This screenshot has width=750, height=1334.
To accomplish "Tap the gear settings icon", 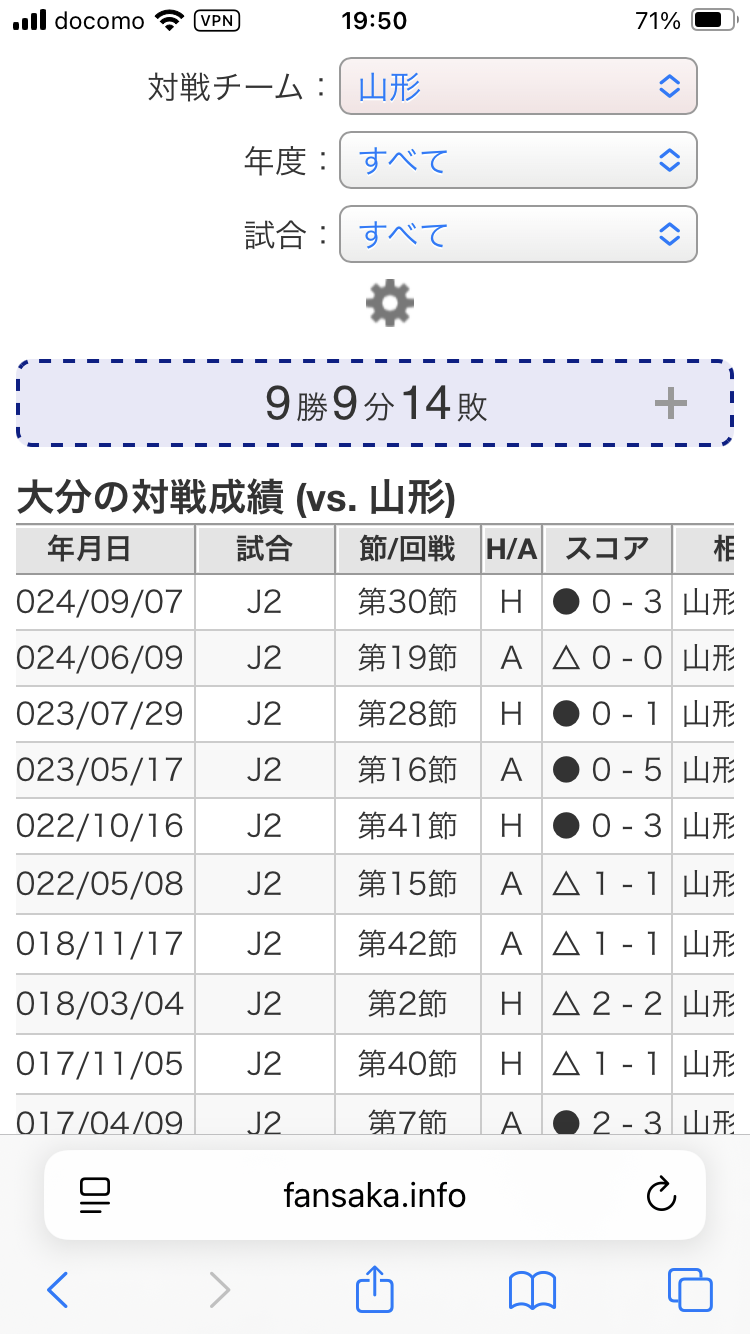I will [x=390, y=302].
